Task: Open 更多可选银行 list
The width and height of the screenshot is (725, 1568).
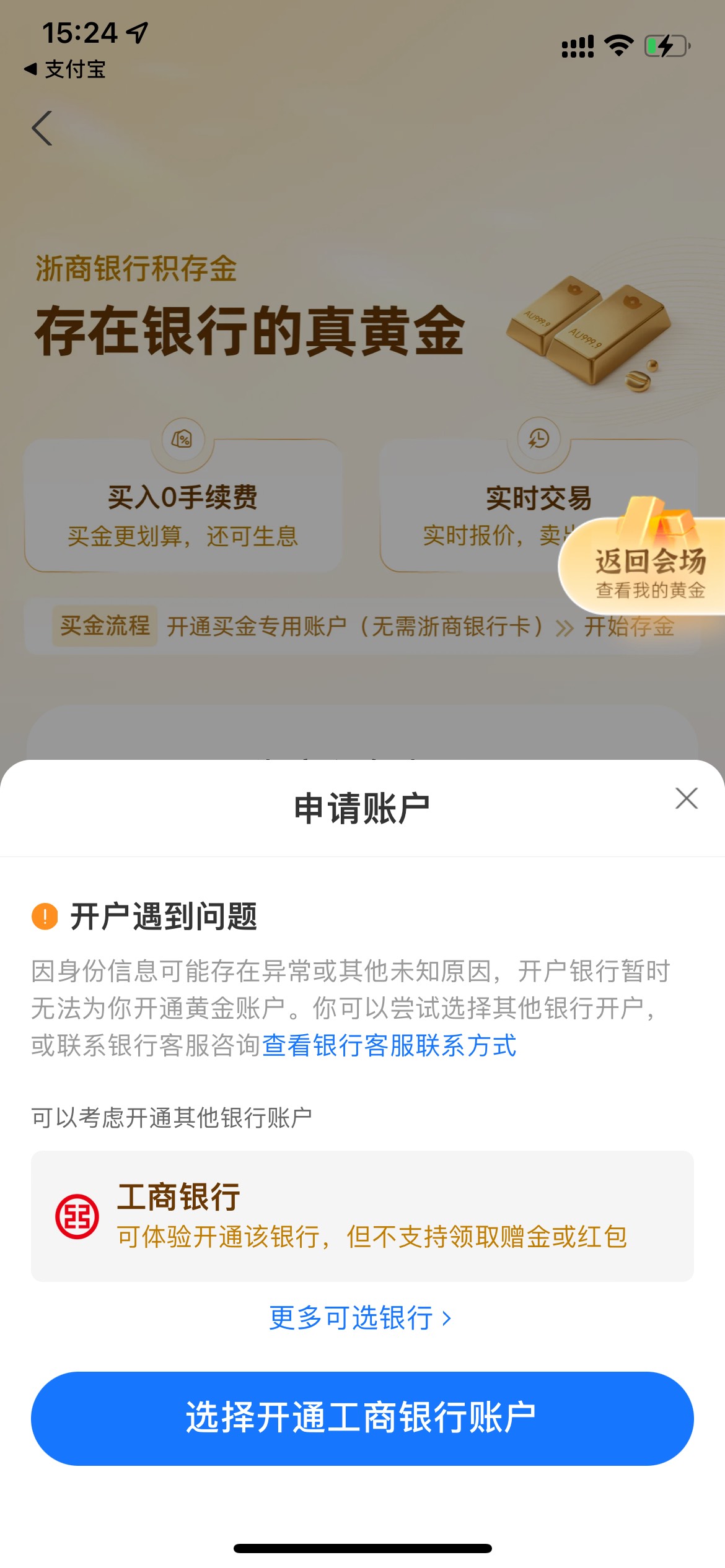Action: point(361,1318)
